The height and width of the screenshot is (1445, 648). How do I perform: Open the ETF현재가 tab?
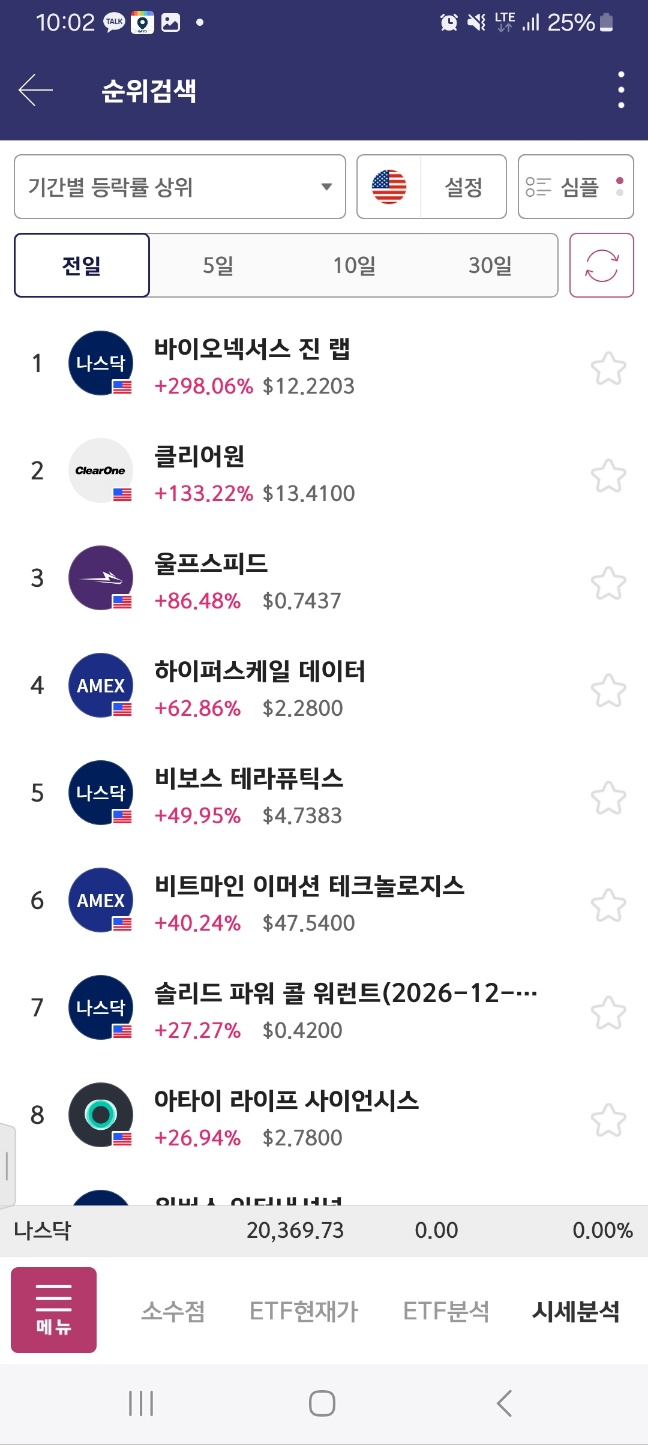coord(304,1311)
